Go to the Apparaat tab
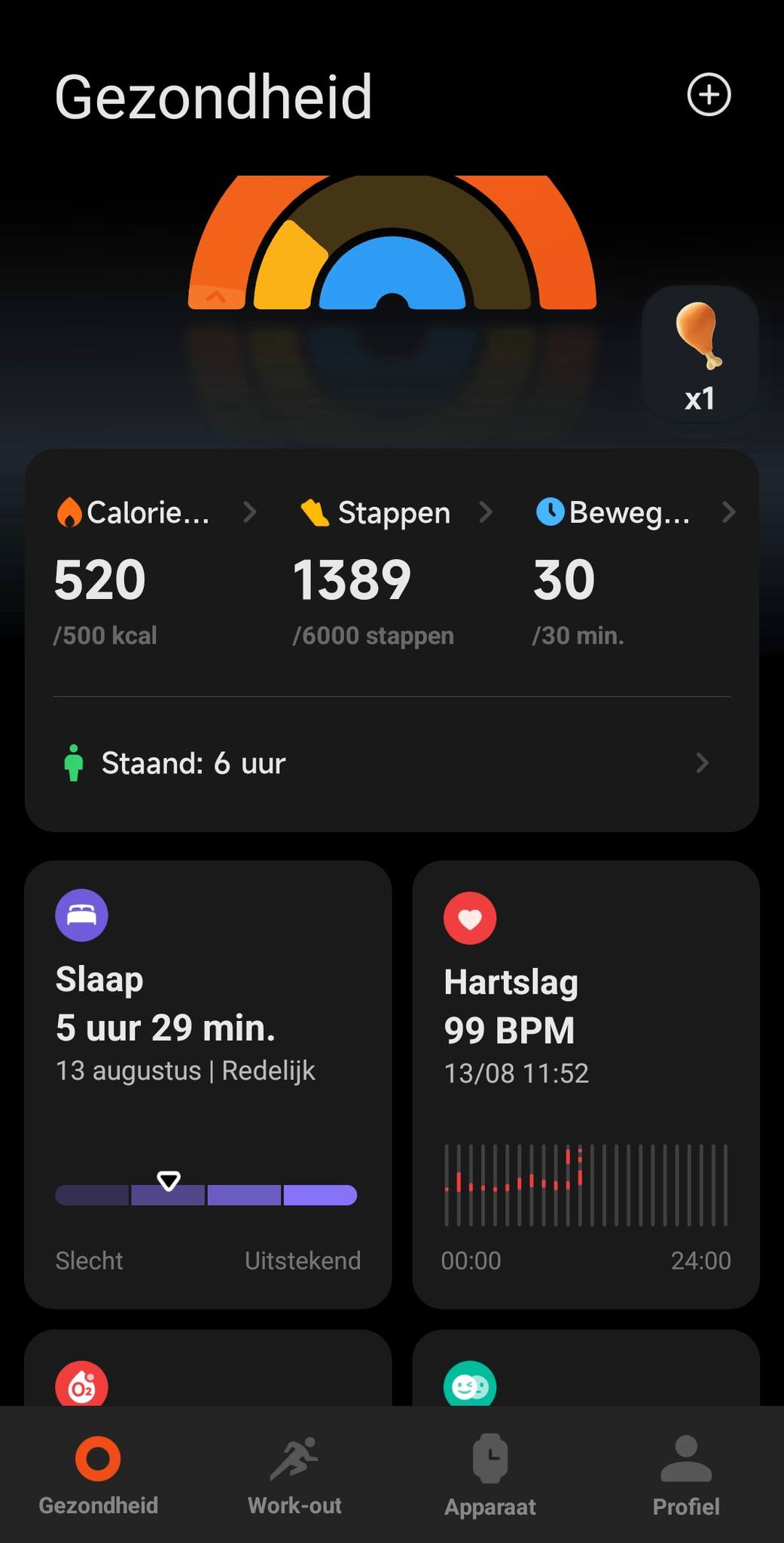 pos(490,1475)
